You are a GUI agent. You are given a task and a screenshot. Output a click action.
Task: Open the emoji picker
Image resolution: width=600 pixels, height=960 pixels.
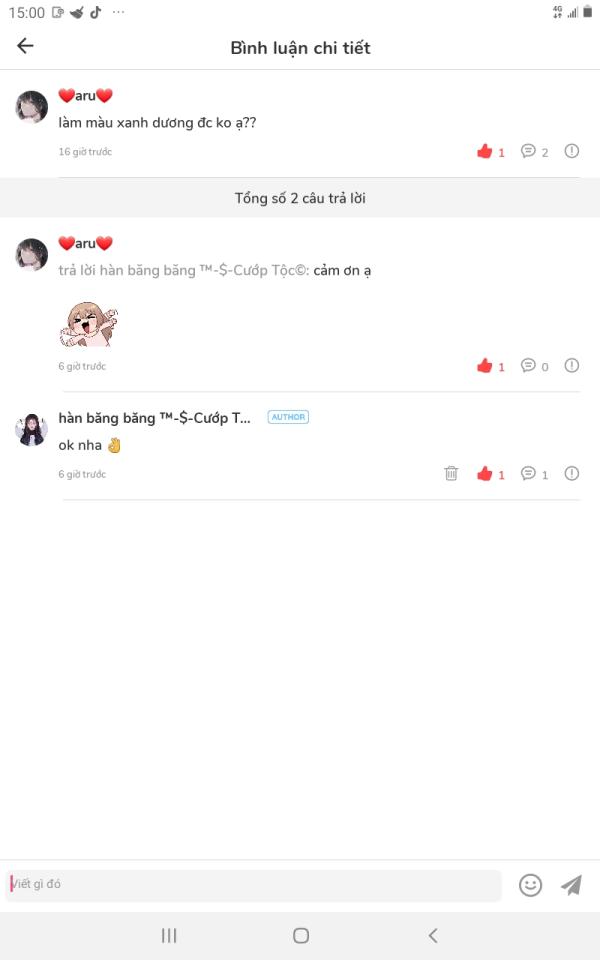click(x=530, y=885)
